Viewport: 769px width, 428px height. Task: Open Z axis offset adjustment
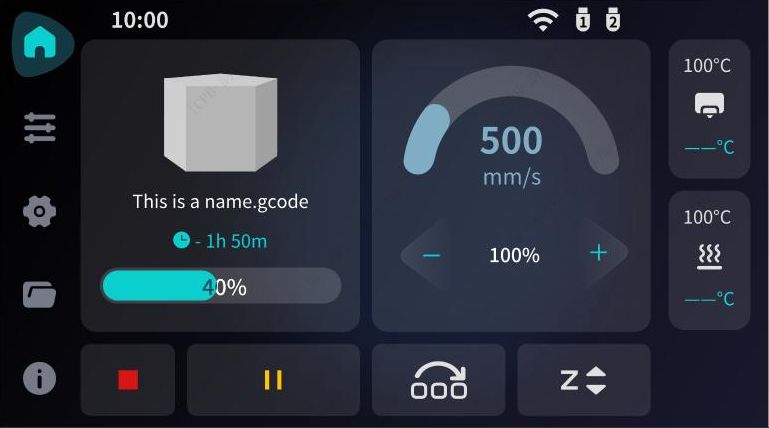point(584,380)
